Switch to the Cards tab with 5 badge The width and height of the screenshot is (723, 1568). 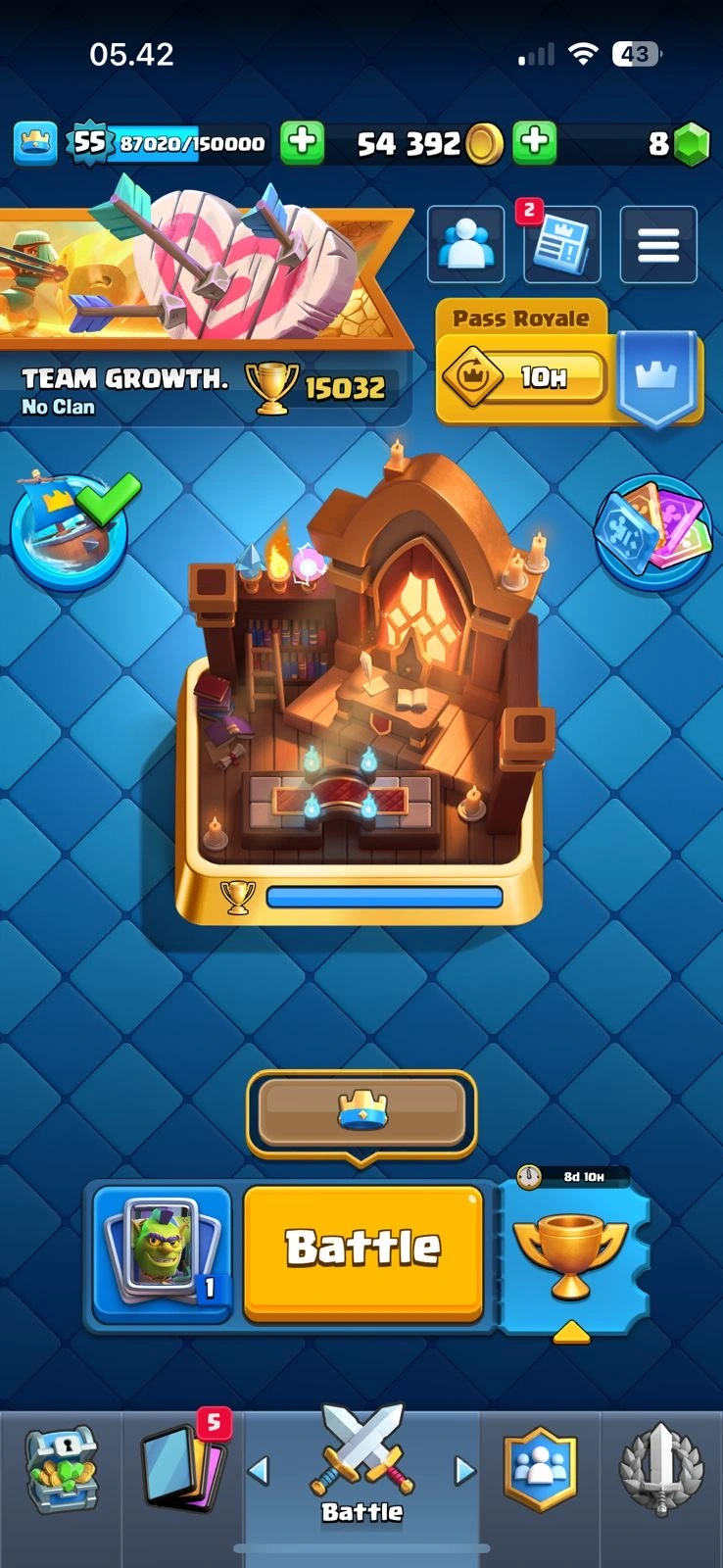[183, 1470]
